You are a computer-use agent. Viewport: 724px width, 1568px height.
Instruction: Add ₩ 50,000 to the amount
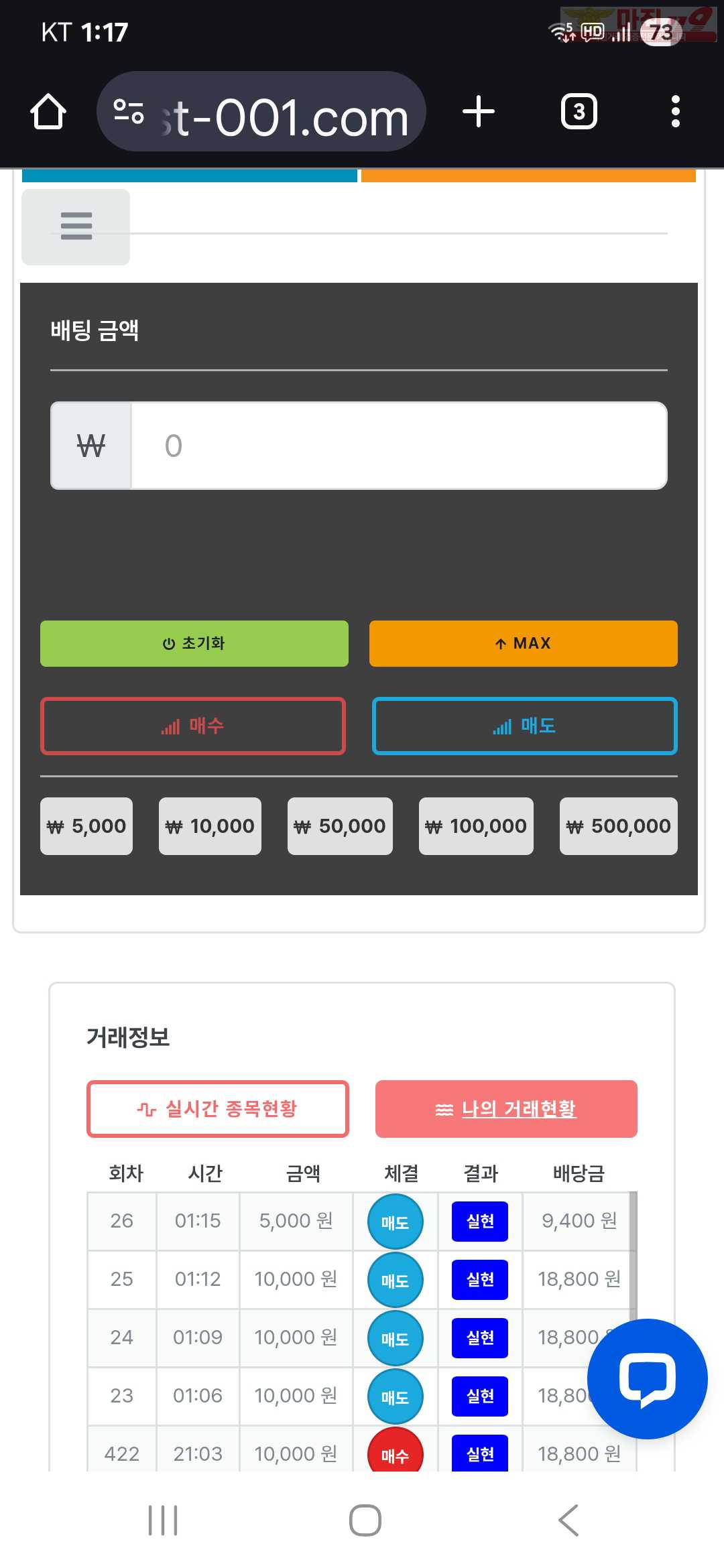point(340,826)
